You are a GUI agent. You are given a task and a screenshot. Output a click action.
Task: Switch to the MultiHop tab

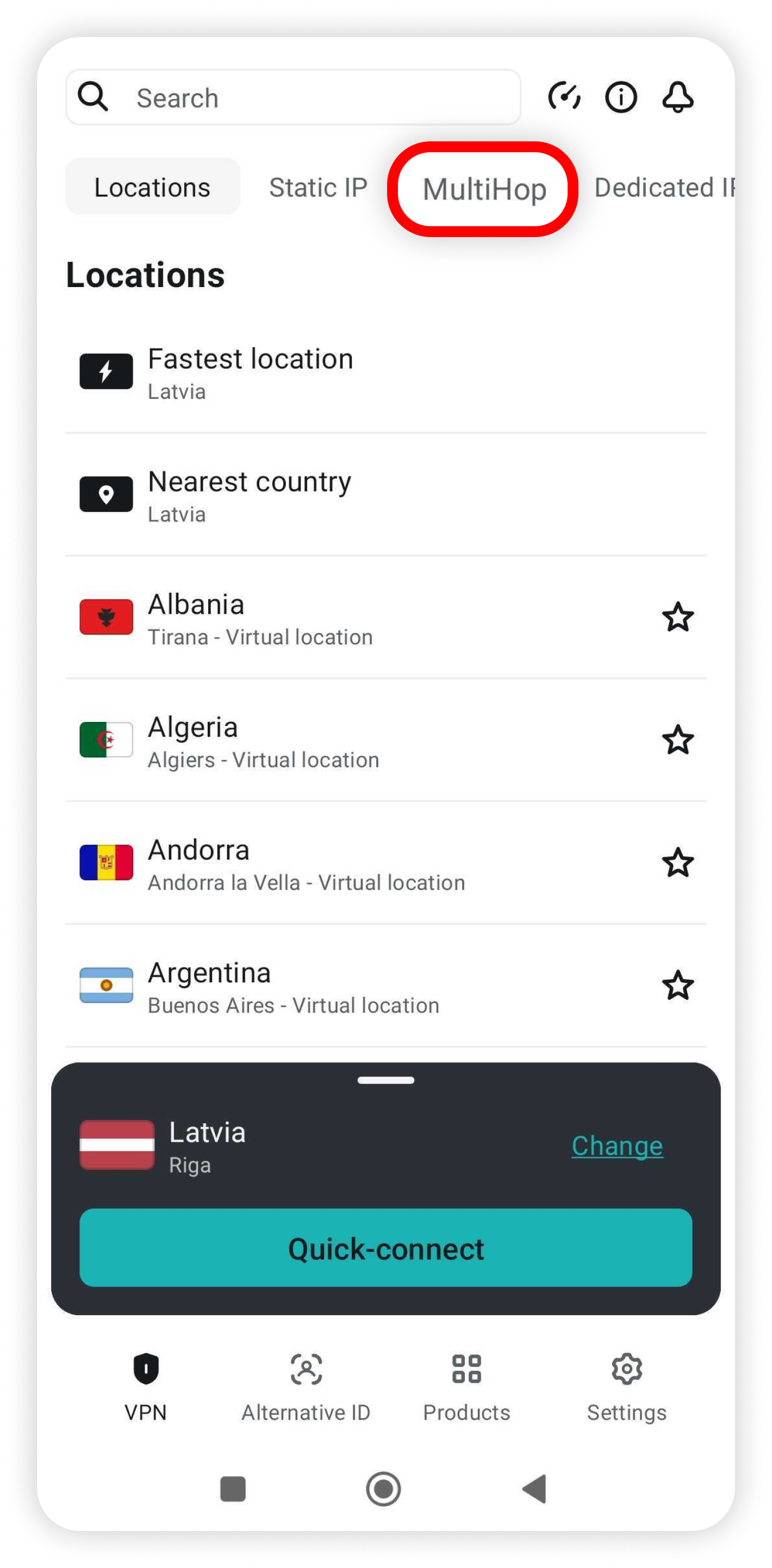click(484, 189)
